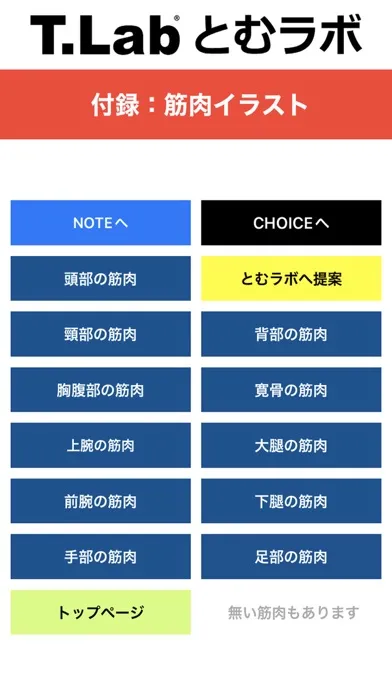View 下腿の筋肉 section
This screenshot has height=696, width=392.
(x=291, y=501)
